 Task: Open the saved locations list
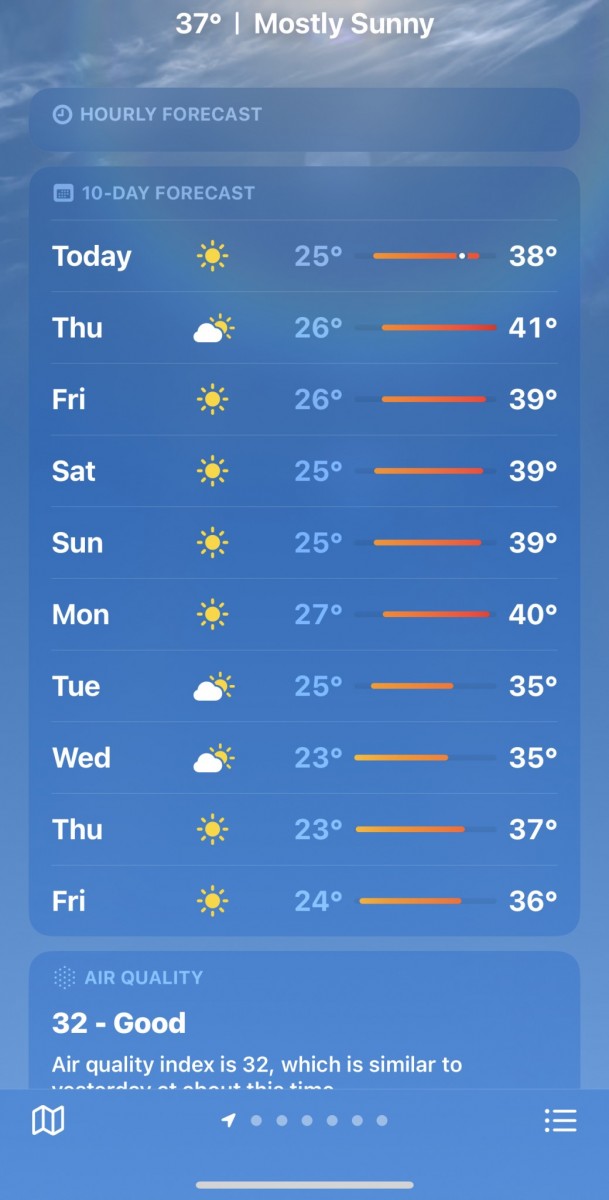tap(560, 1121)
